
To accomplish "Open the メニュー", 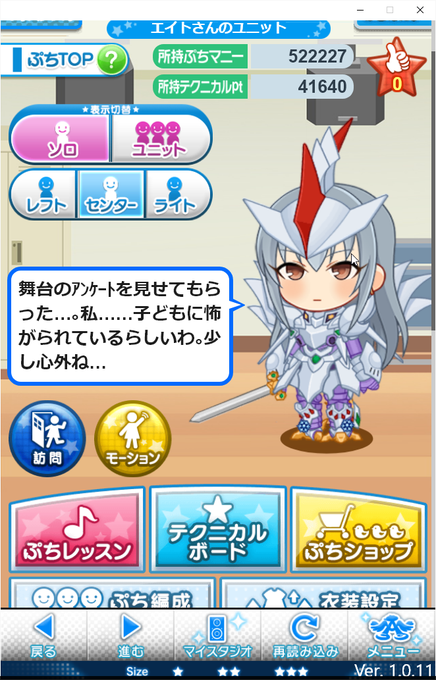I will [x=392, y=635].
